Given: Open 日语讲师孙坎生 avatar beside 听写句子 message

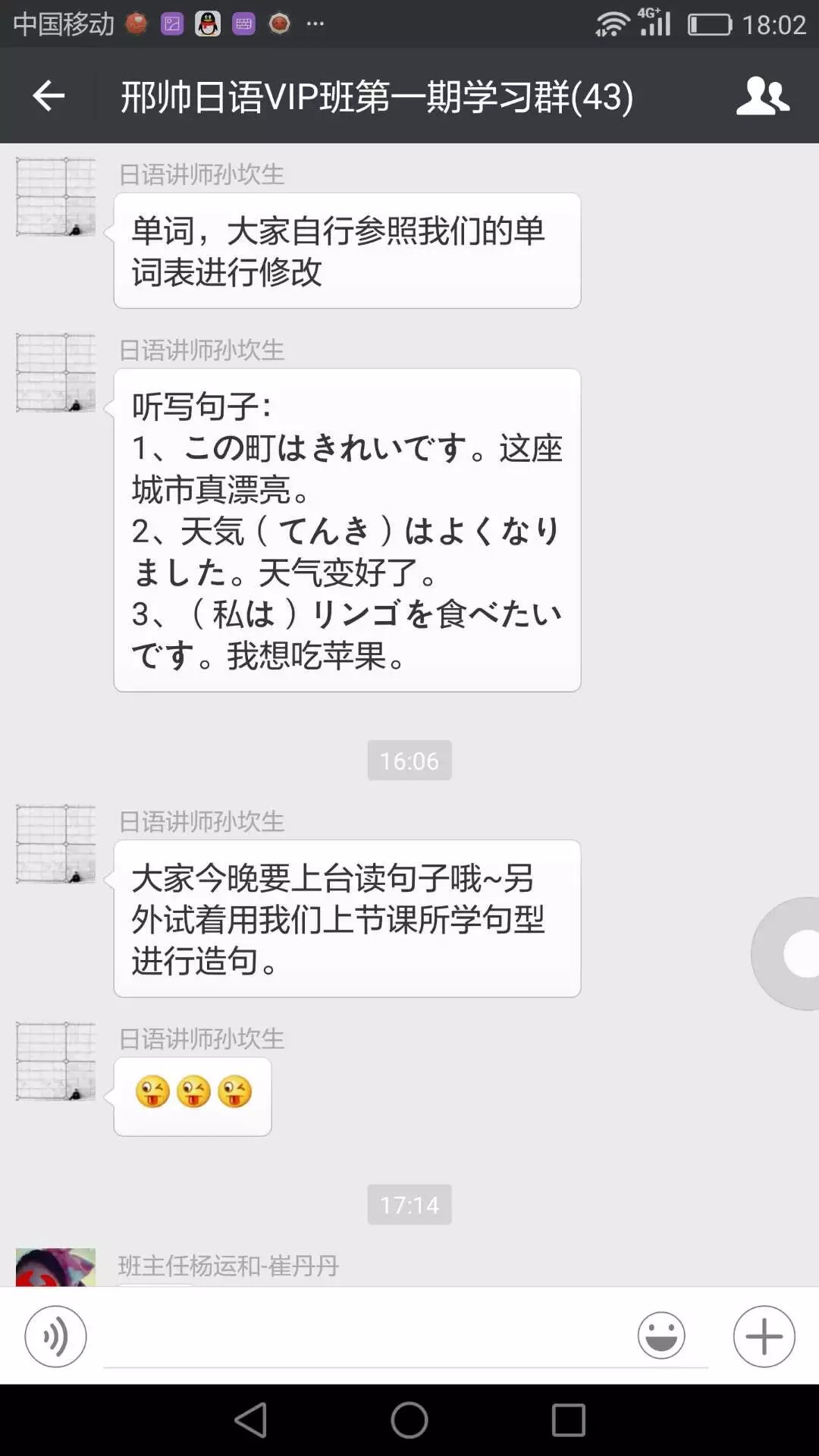Looking at the screenshot, I should 55,372.
